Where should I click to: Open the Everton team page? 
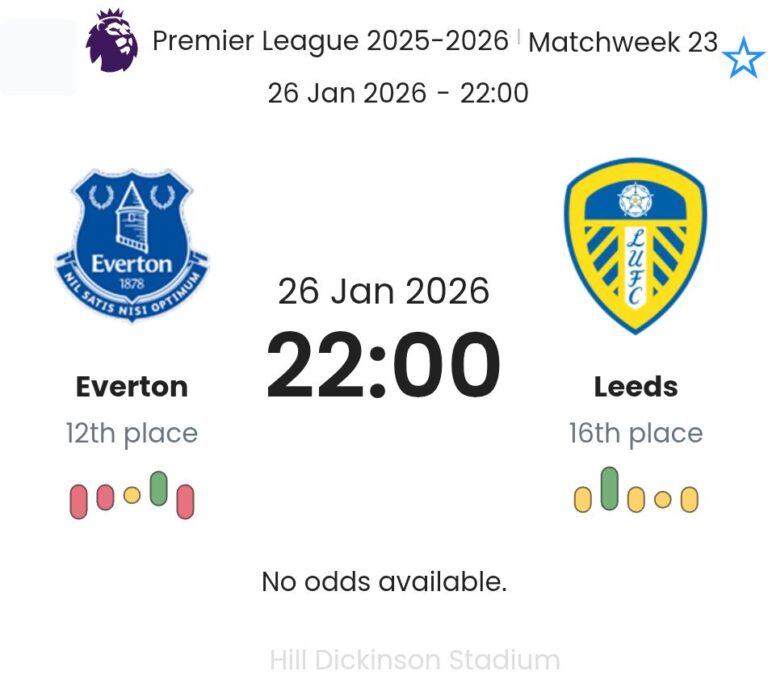coord(131,386)
